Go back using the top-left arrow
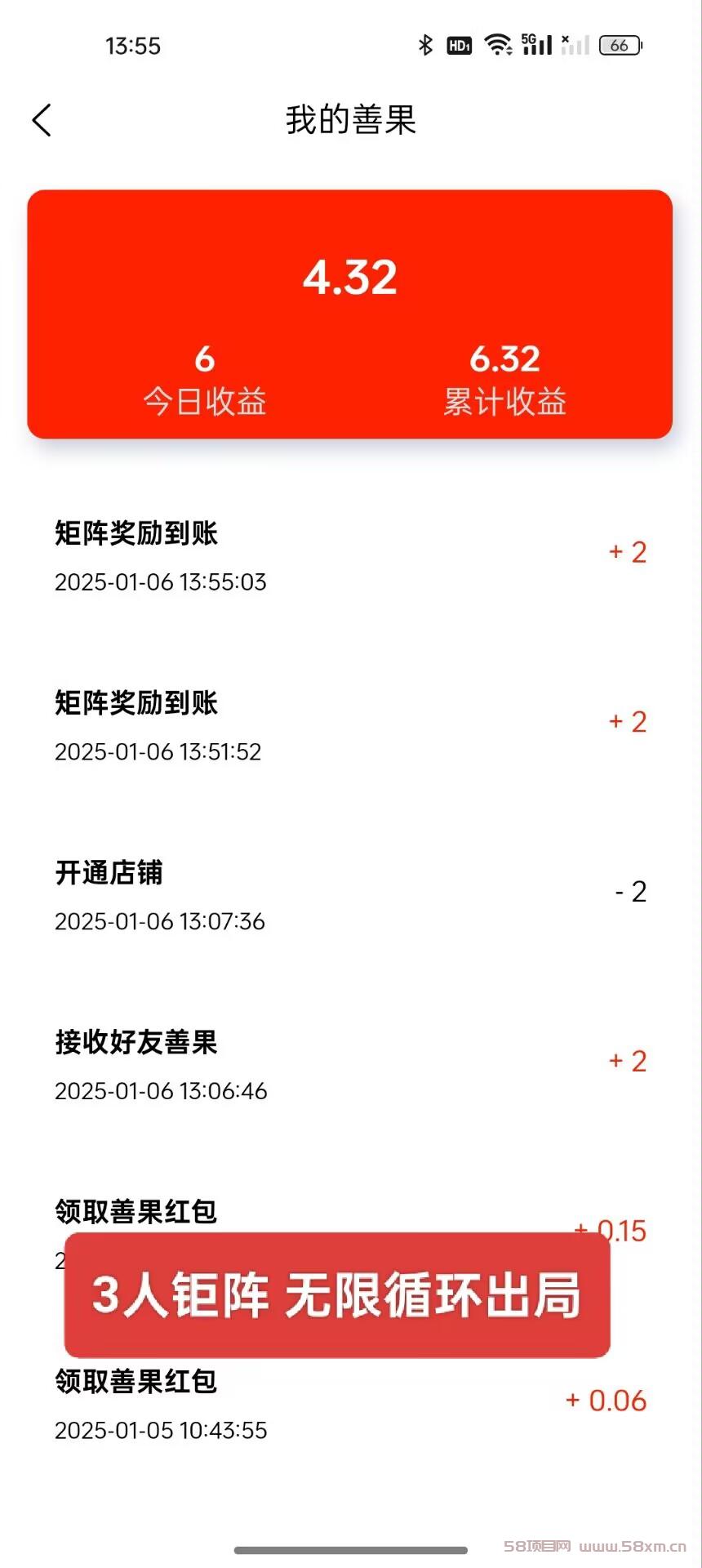 tap(42, 120)
